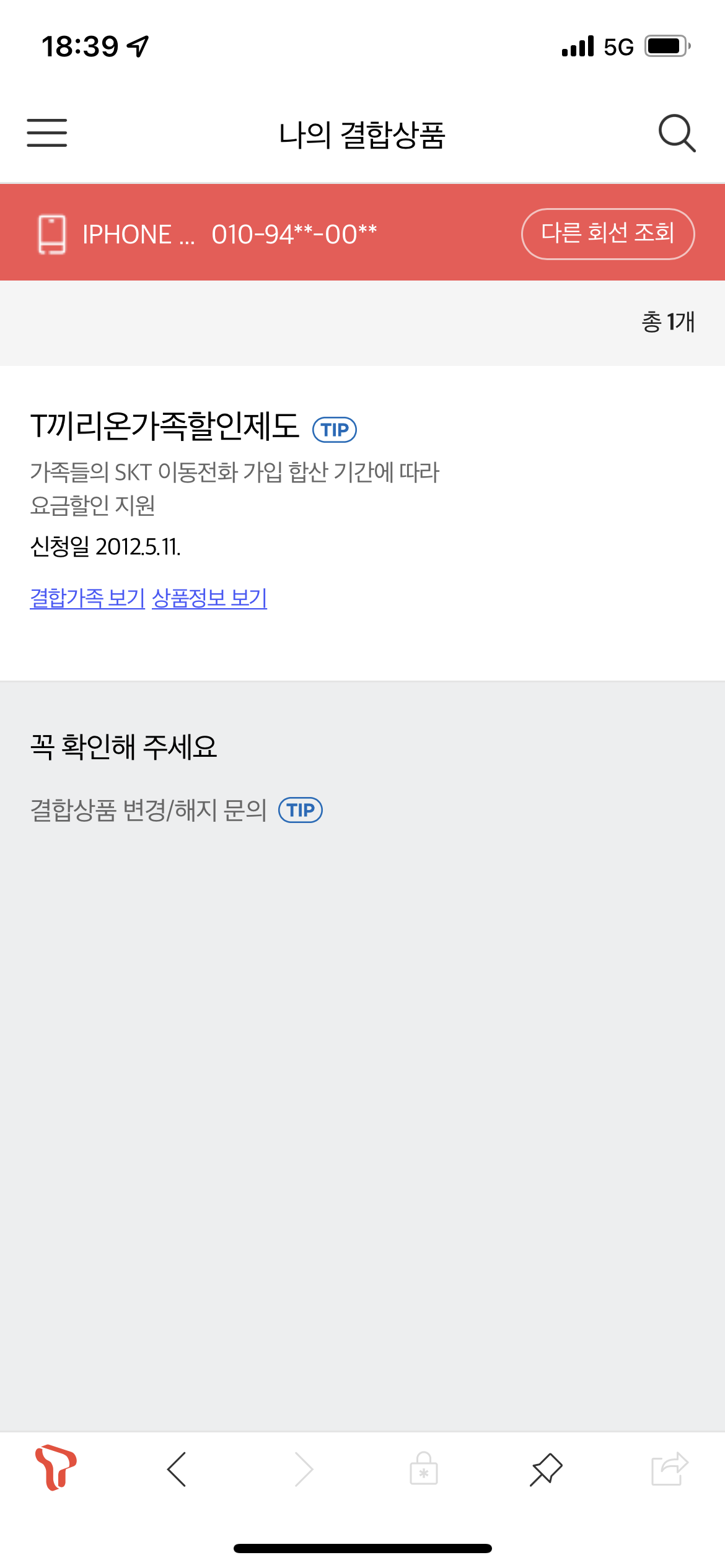Open the 결합가족 보기 link

pyautogui.click(x=87, y=598)
